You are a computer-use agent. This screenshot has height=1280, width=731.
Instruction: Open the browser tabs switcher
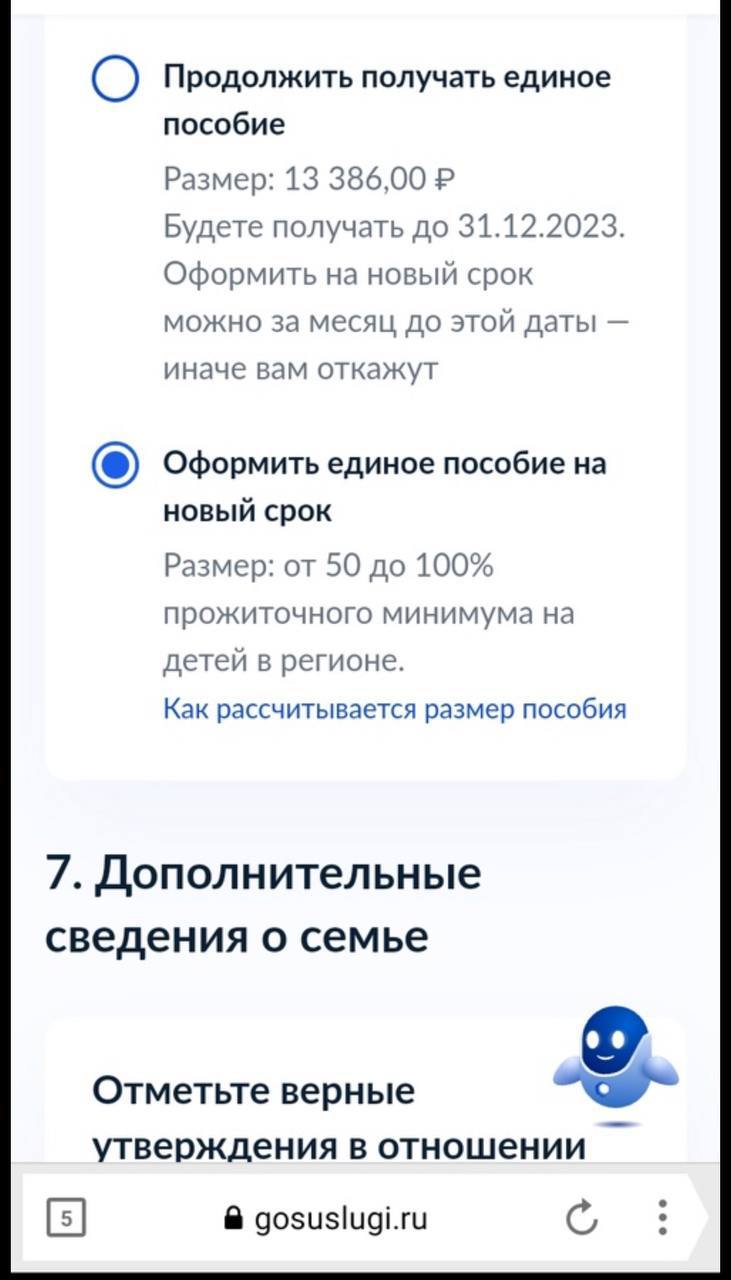(66, 1218)
